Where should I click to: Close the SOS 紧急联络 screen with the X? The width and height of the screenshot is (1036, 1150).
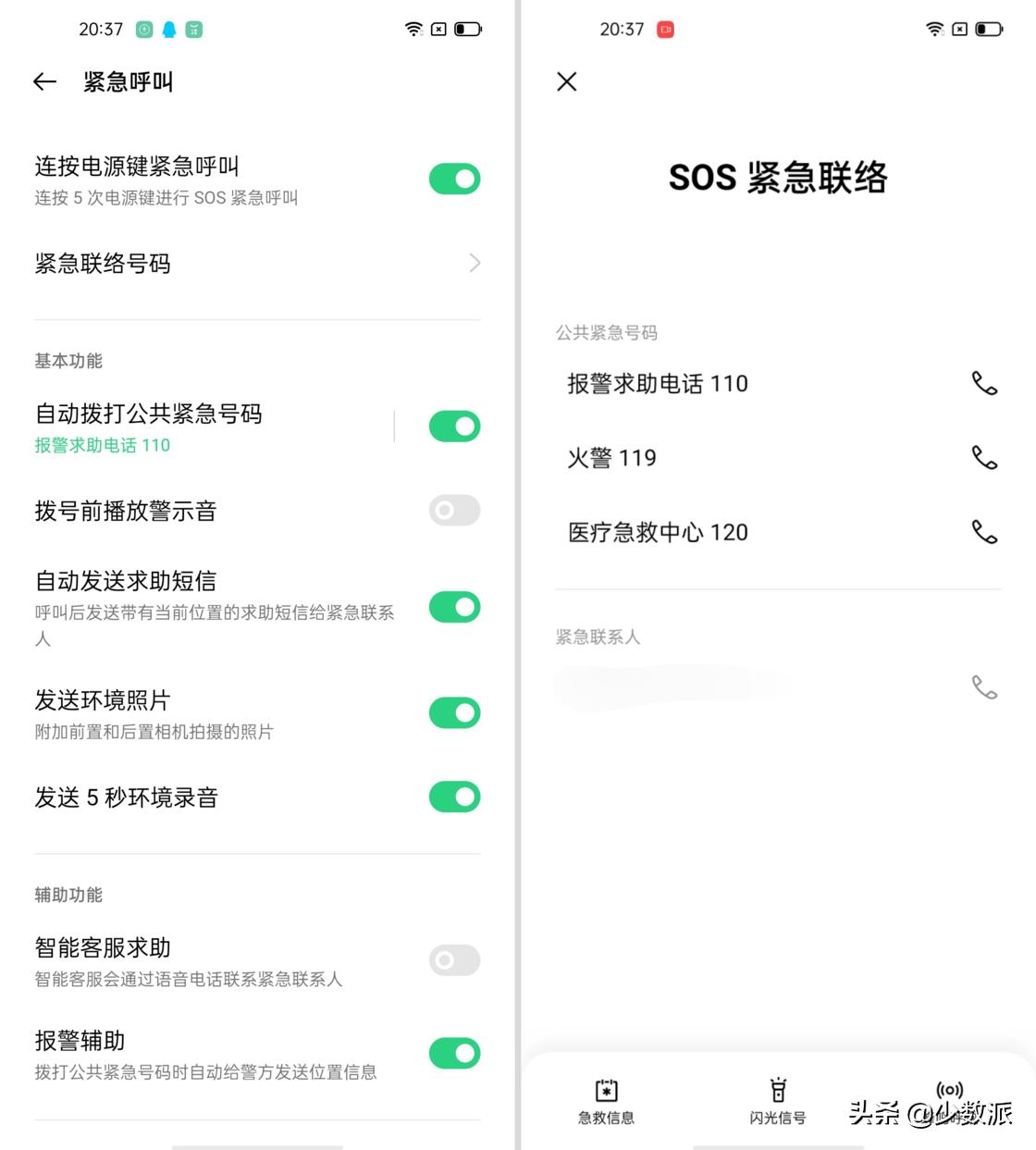coord(566,81)
